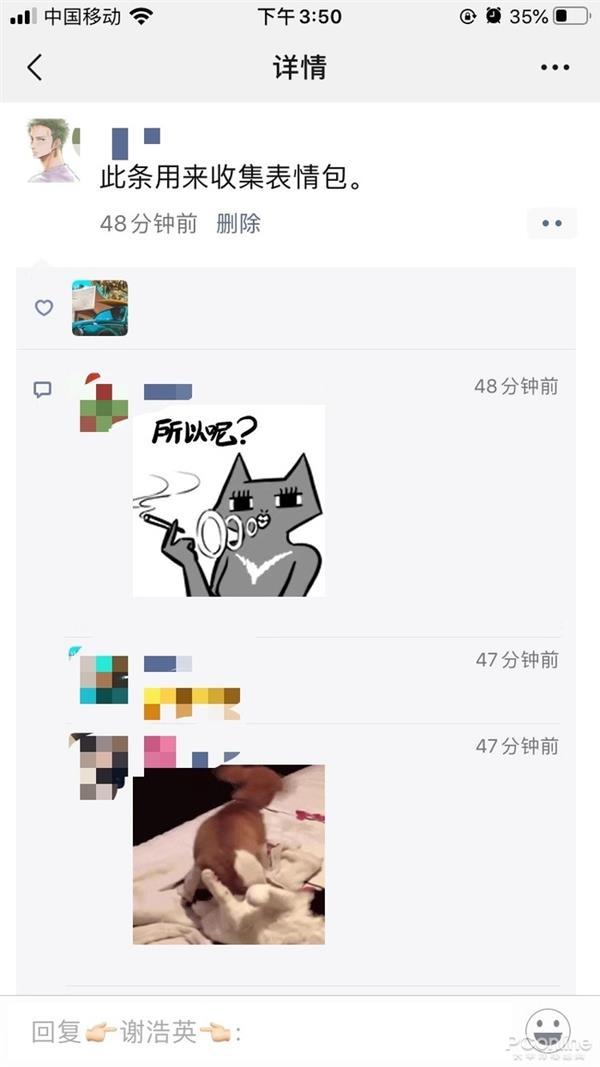The image size is (600, 1067).
Task: Go back with the top-left arrow
Action: 35,67
